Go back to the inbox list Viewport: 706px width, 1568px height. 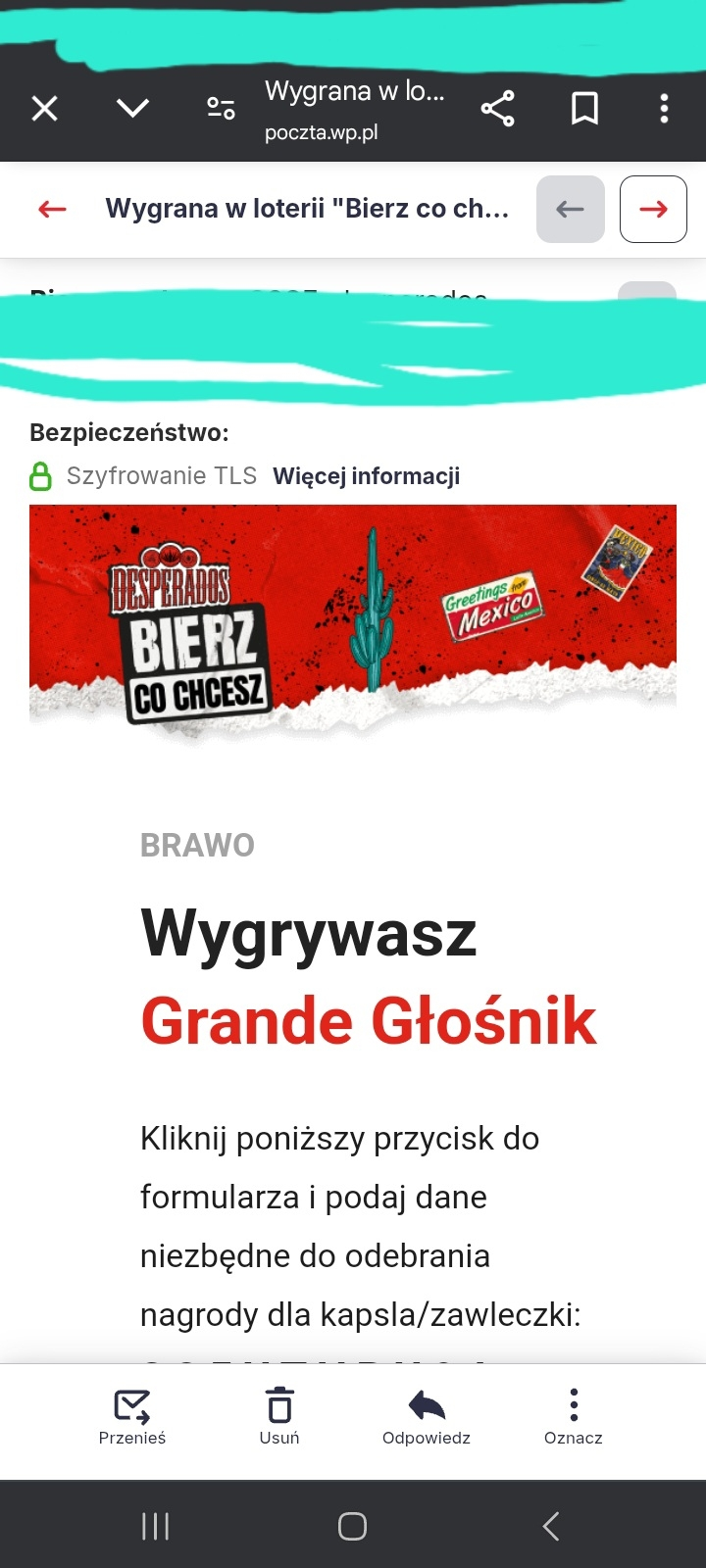point(52,209)
